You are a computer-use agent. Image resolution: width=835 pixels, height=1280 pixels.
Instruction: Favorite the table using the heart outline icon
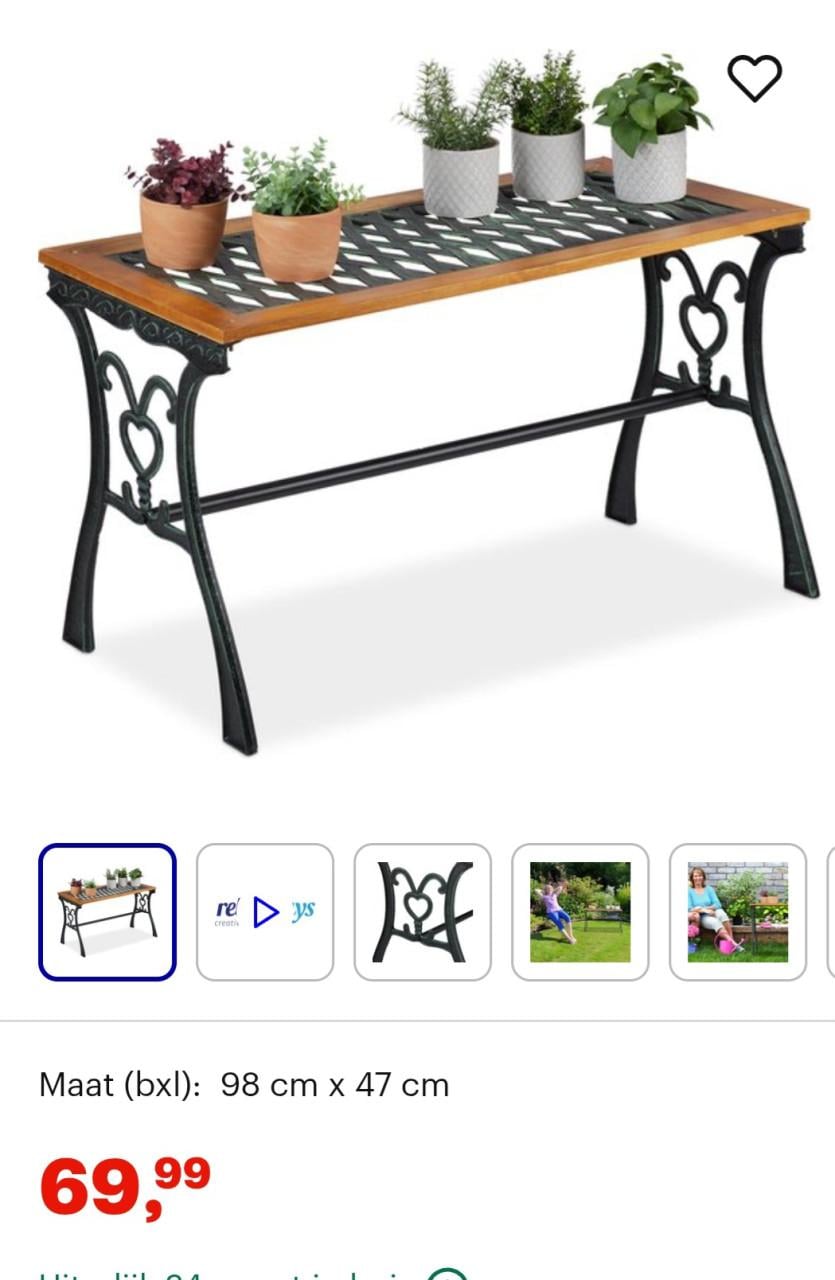754,78
